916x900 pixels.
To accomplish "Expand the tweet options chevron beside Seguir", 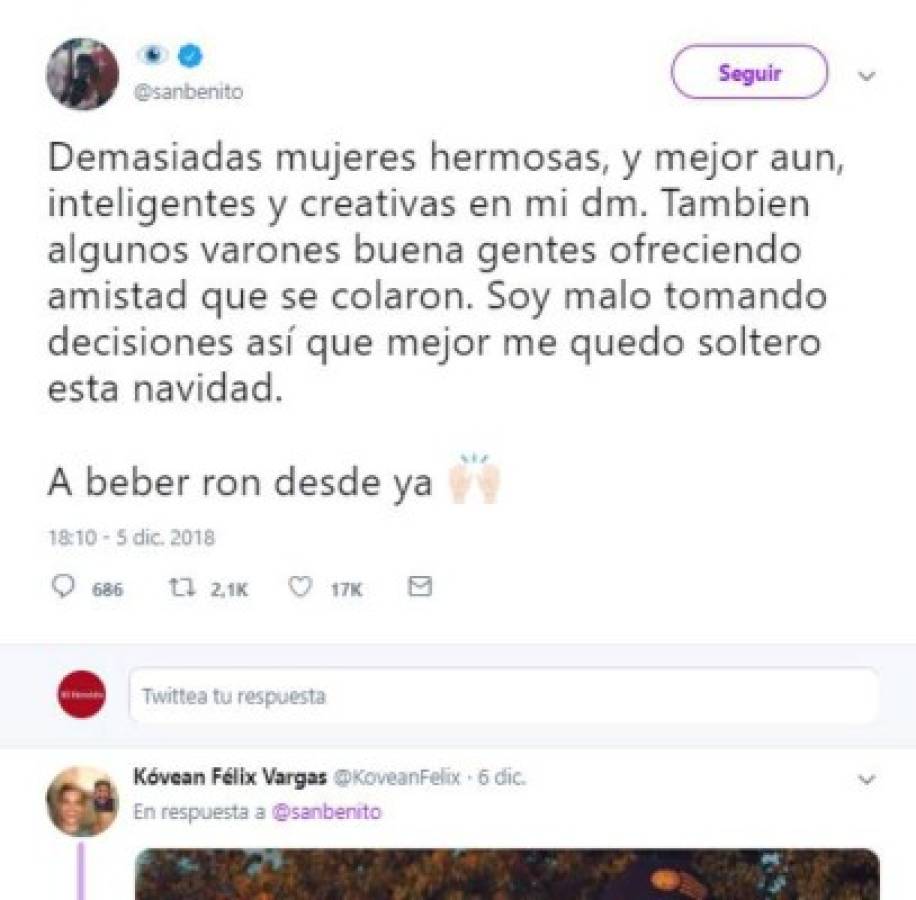I will 866,76.
